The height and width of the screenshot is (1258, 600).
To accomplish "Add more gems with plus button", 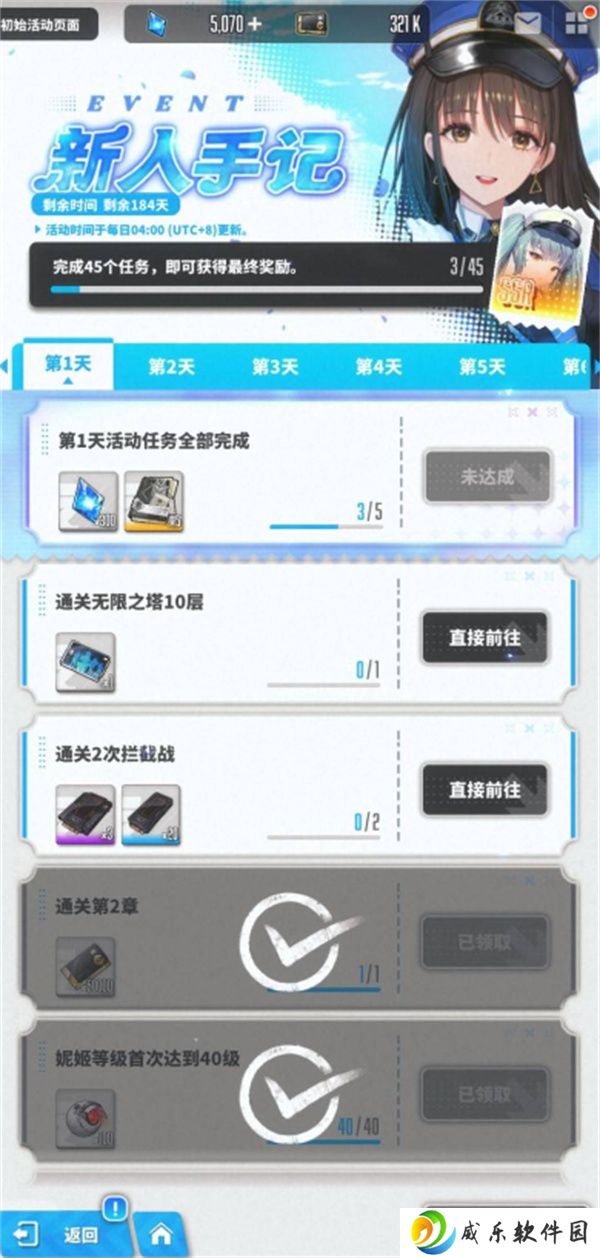I will coord(254,24).
